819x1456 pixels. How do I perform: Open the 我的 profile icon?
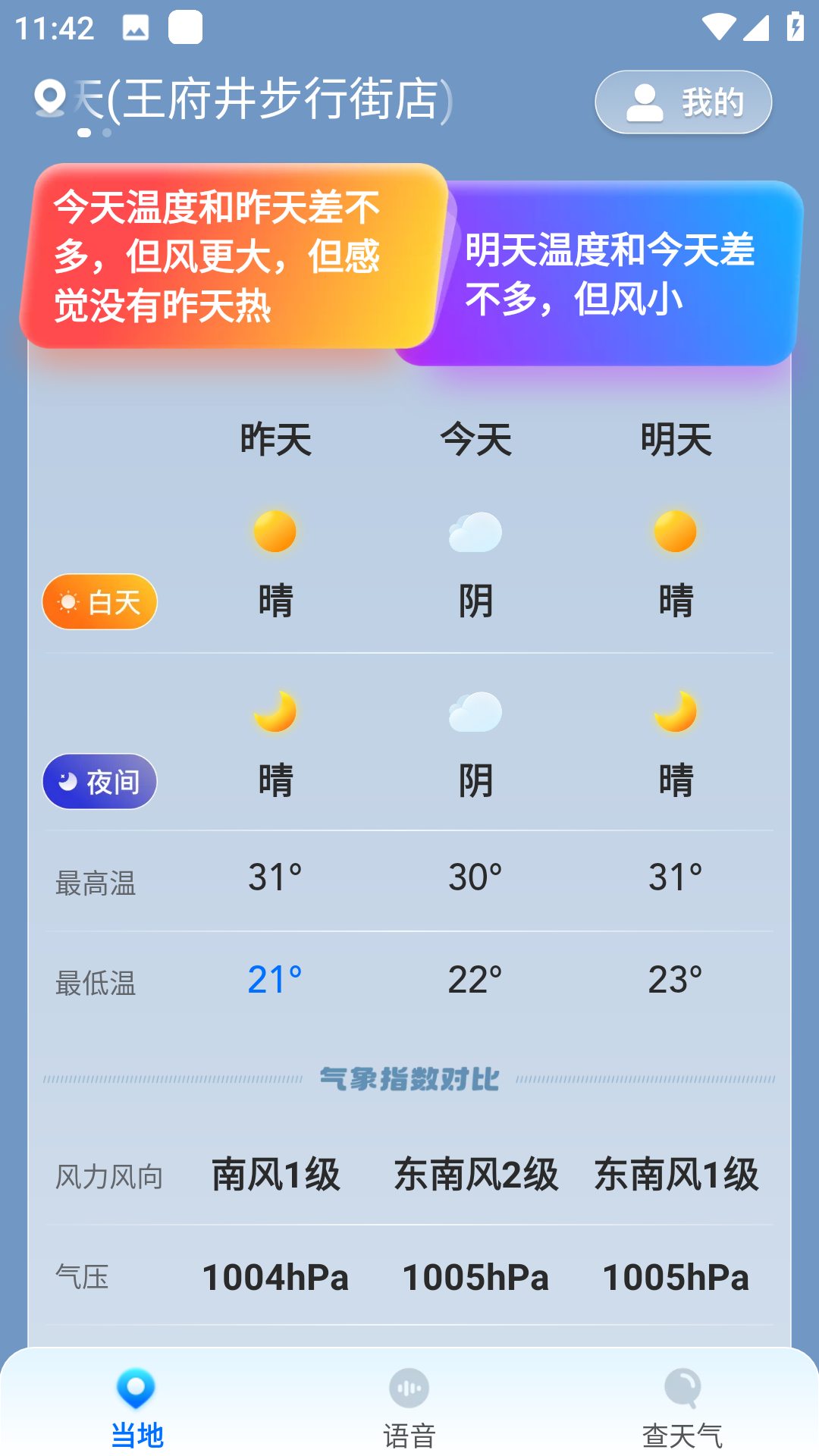[x=645, y=102]
